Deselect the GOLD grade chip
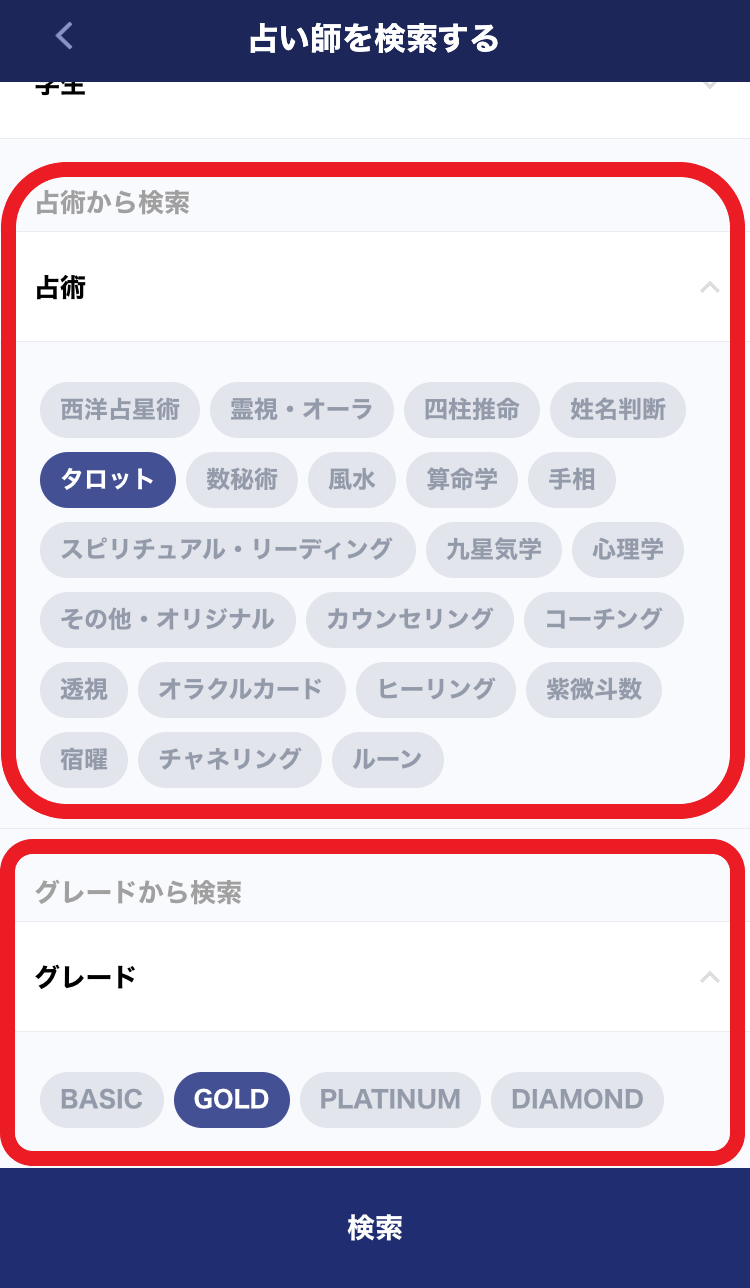Viewport: 750px width, 1288px height. 231,1100
